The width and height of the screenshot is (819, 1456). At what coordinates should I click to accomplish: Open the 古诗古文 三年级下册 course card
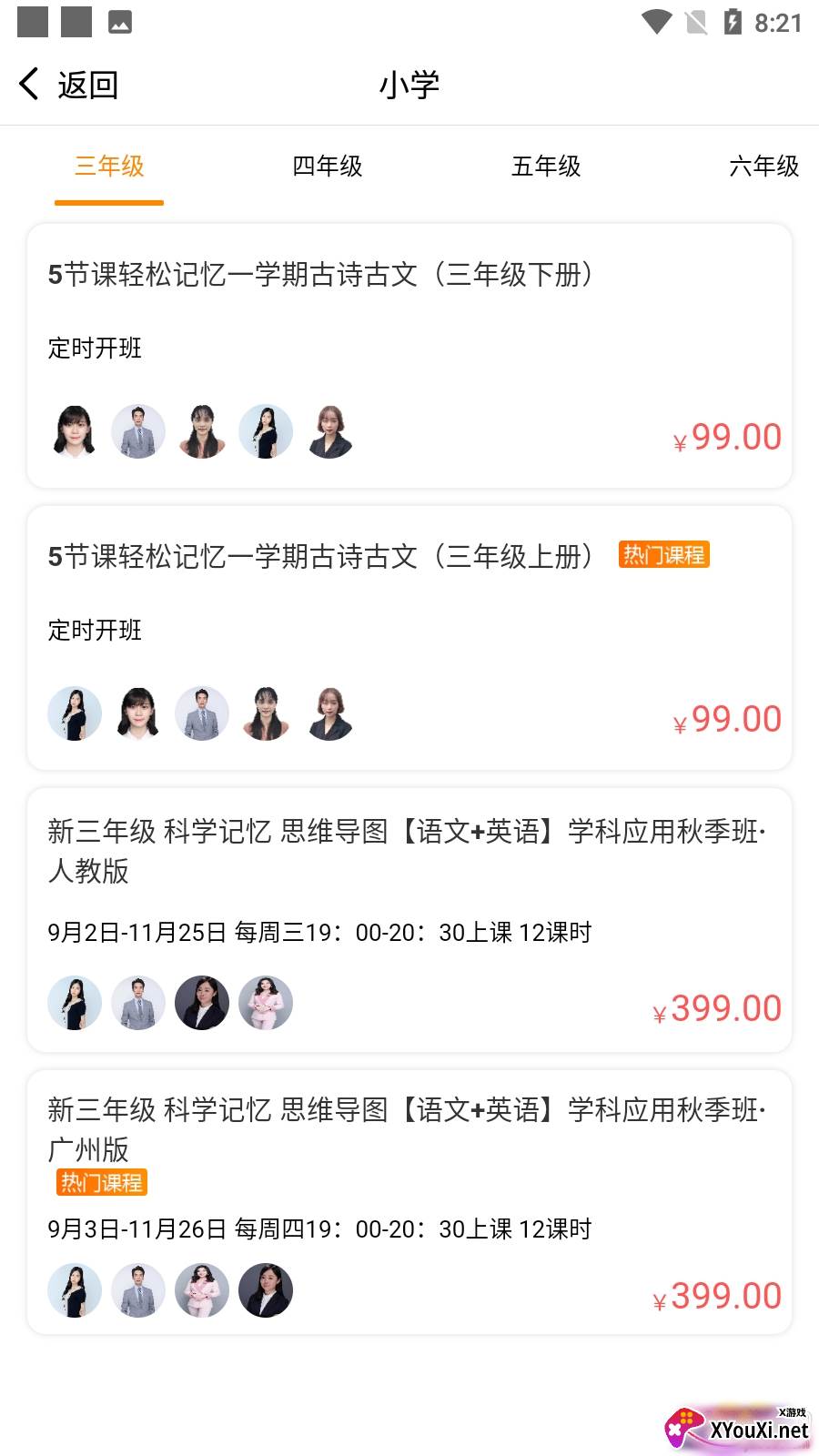[409, 356]
